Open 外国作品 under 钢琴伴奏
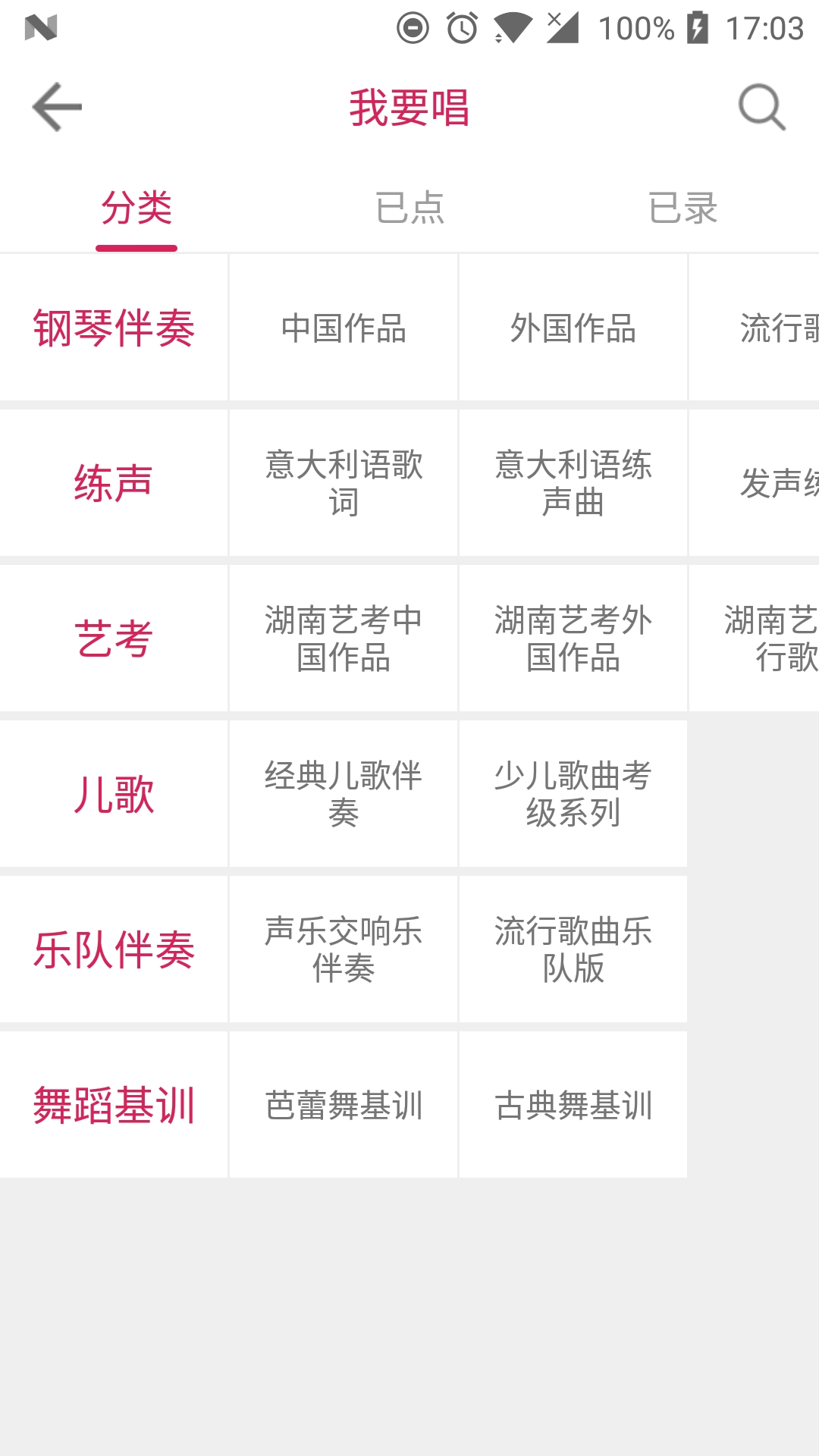 [x=573, y=328]
